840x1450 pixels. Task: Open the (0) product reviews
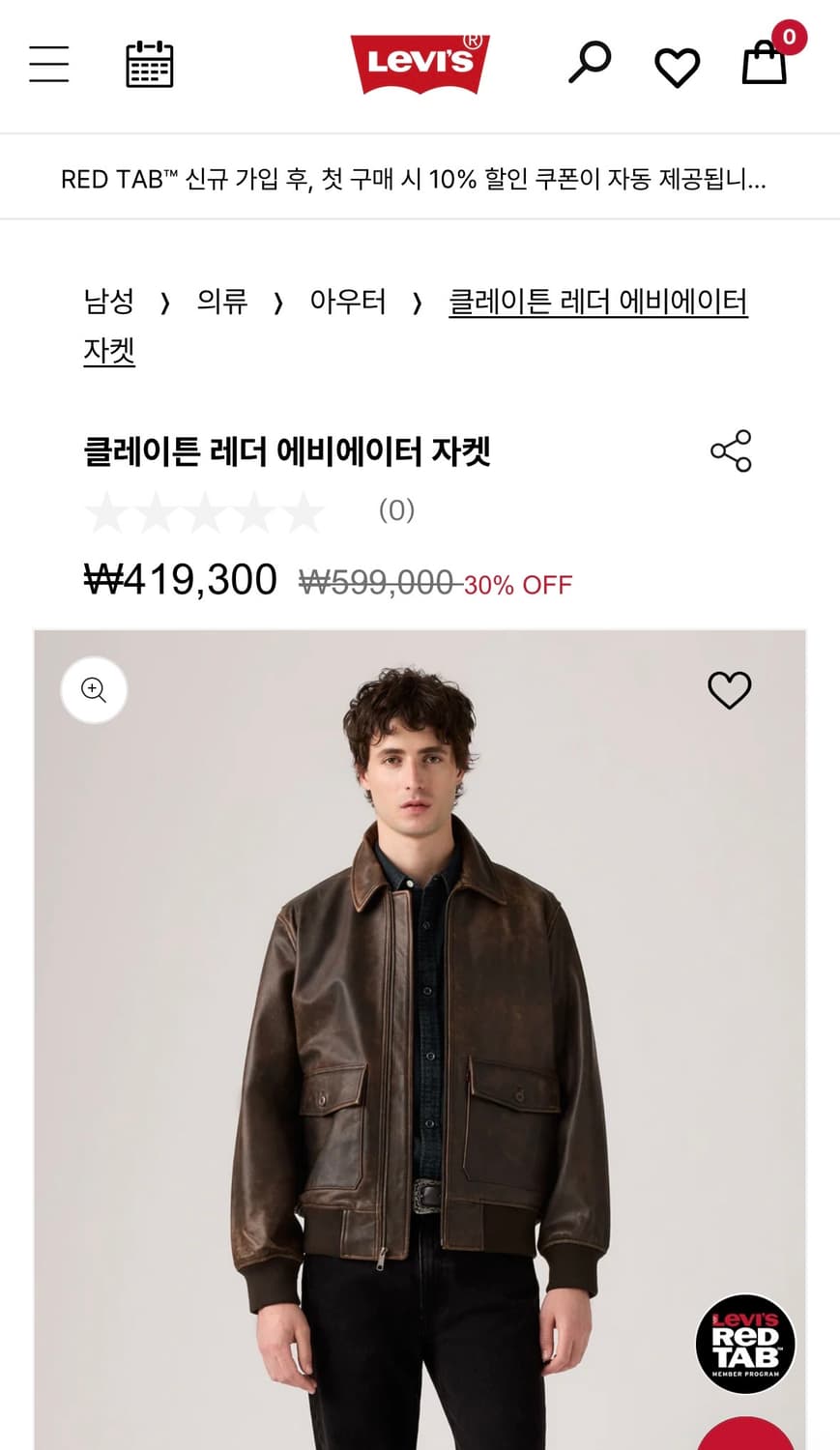coord(393,510)
